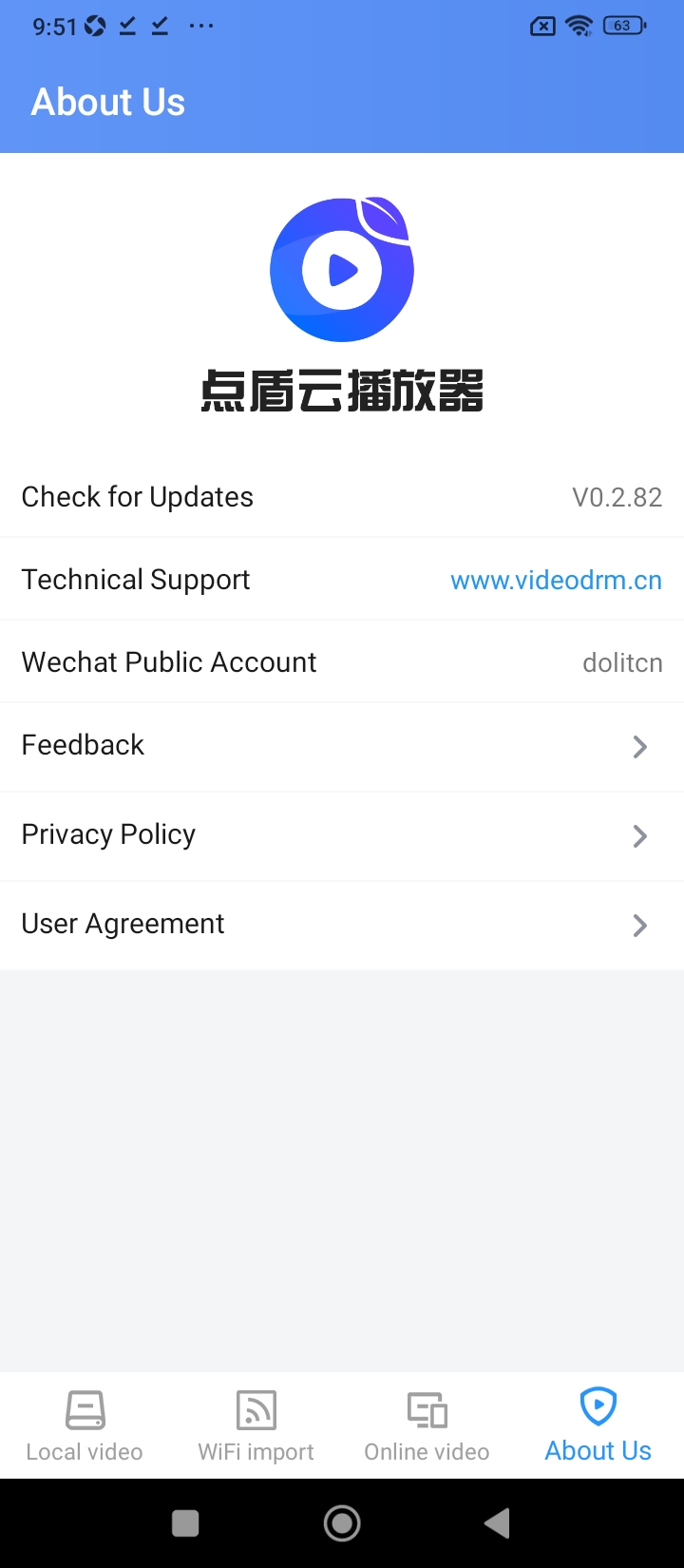Switch to the Local video tab
Image resolution: width=684 pixels, height=1568 pixels.
click(85, 1425)
